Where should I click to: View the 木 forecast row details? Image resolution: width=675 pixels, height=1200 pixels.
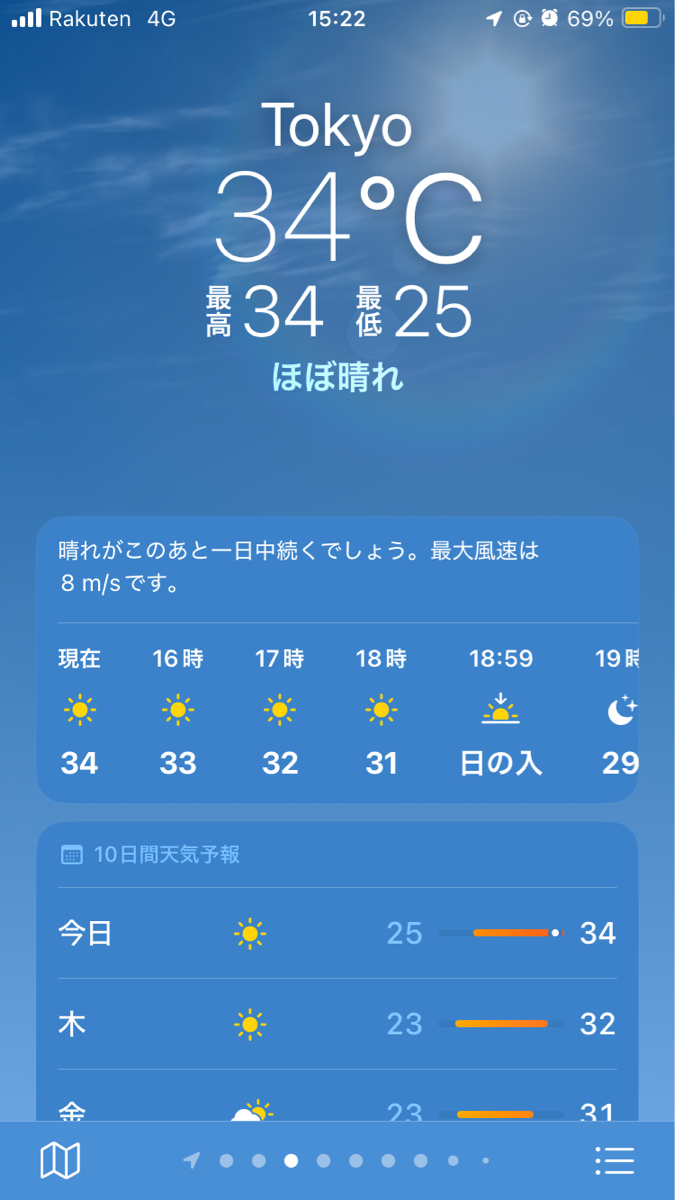point(338,1024)
